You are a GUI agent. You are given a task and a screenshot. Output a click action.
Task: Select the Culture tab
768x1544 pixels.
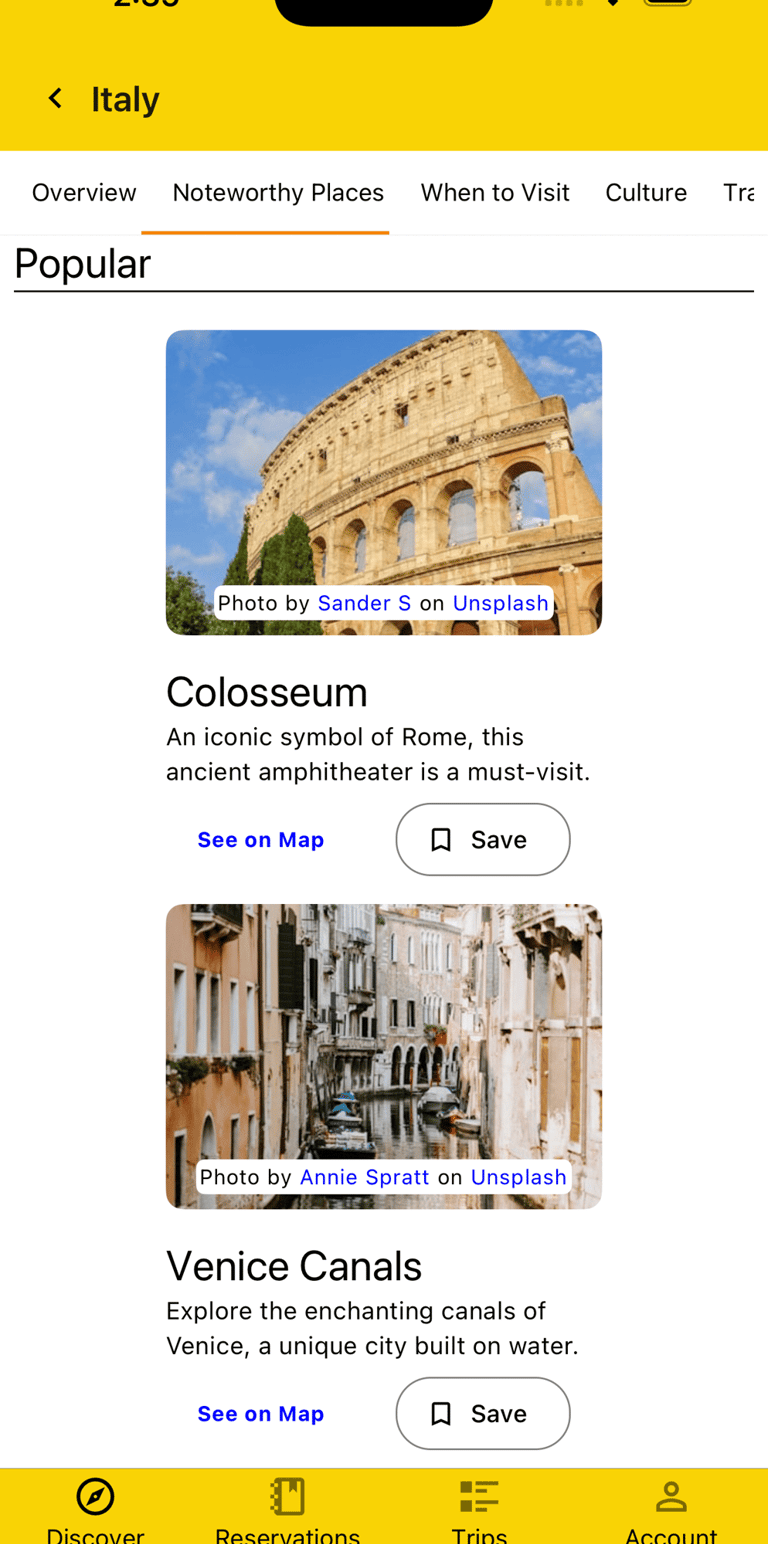646,192
